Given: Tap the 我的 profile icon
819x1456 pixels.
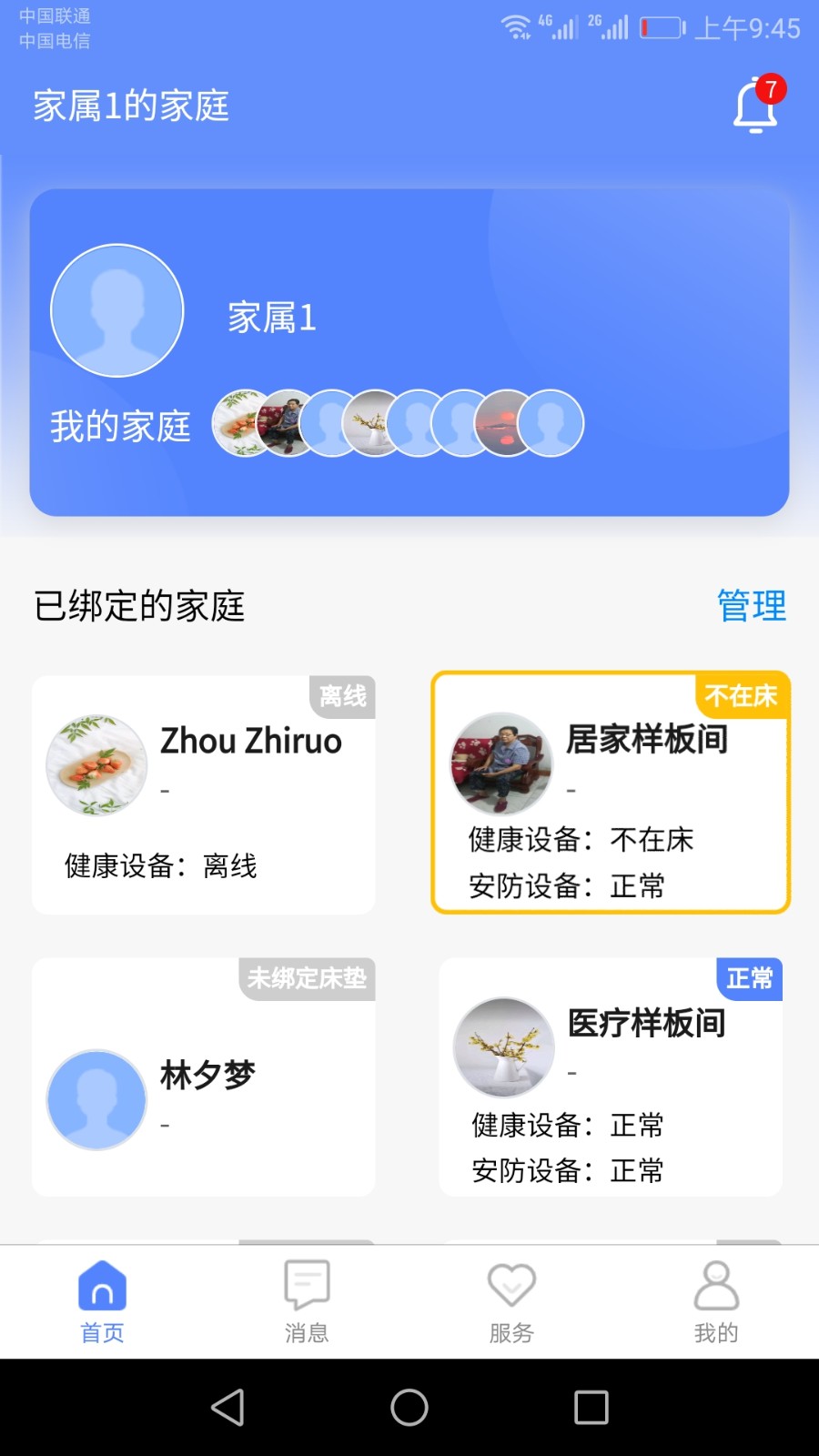Looking at the screenshot, I should point(716,1285).
